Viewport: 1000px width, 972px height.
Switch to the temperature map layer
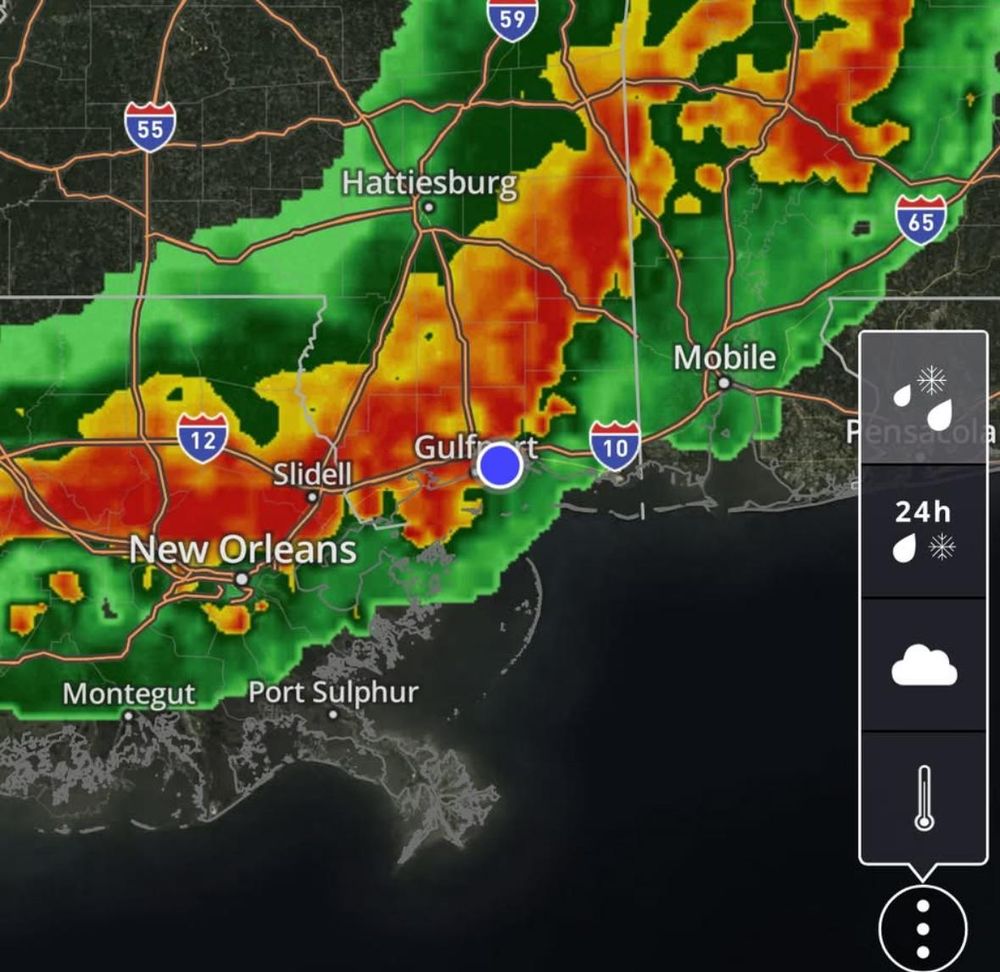click(x=923, y=797)
